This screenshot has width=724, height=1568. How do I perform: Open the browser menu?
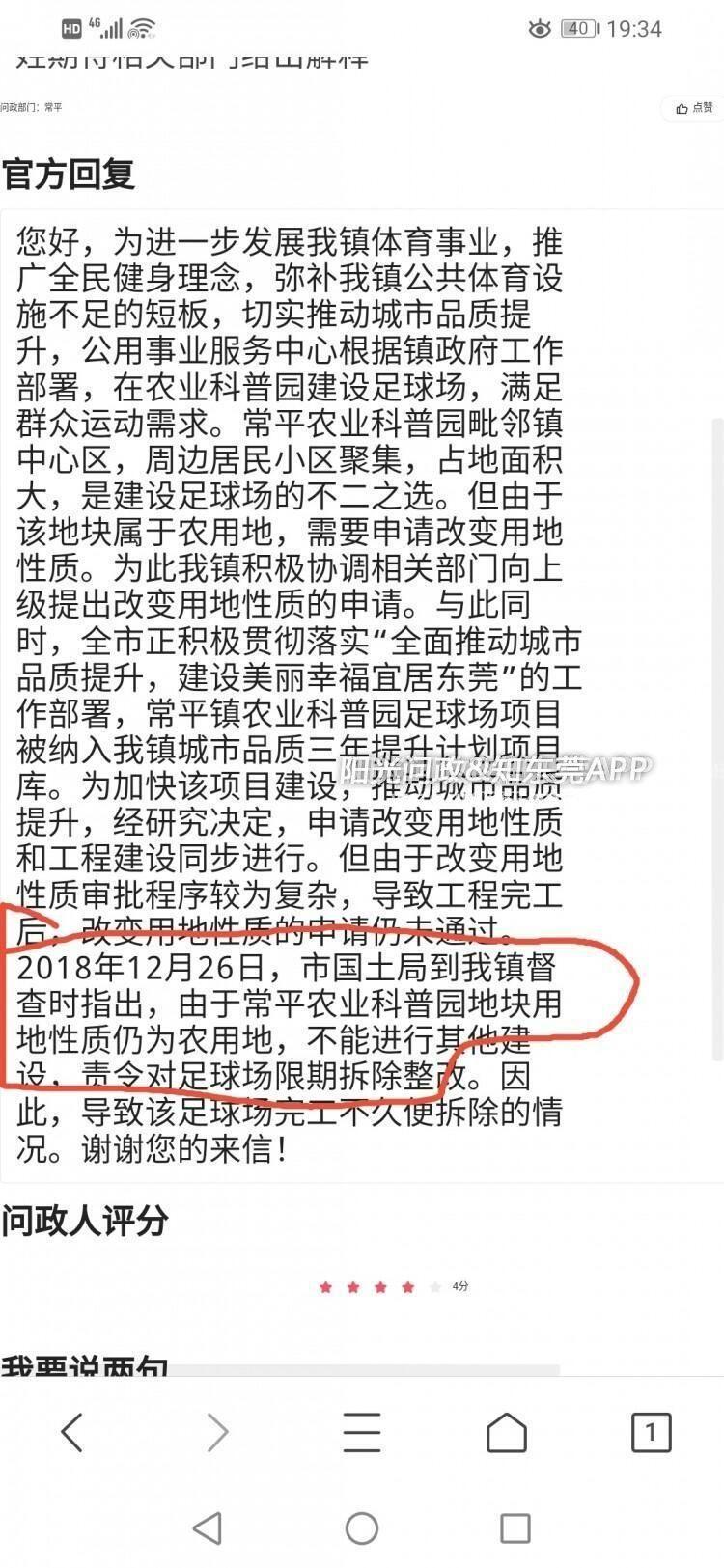pyautogui.click(x=362, y=1433)
